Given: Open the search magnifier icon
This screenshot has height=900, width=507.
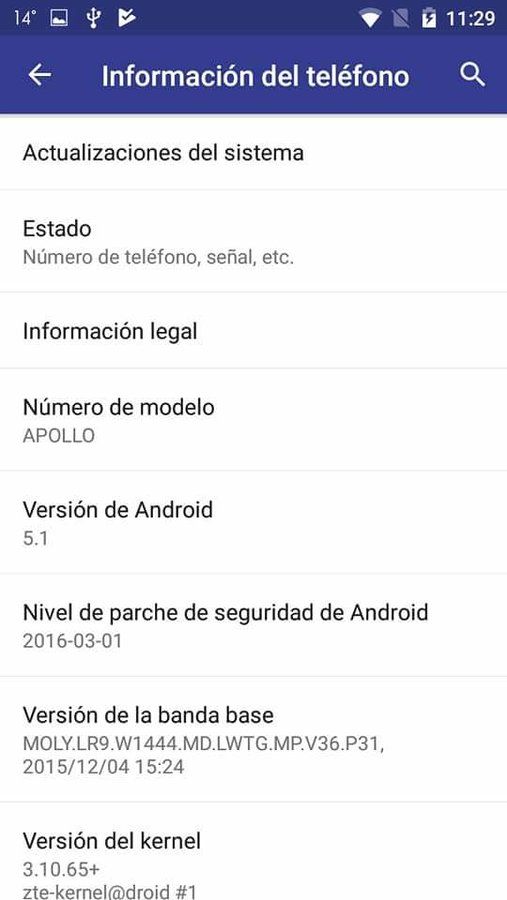Looking at the screenshot, I should coord(473,75).
